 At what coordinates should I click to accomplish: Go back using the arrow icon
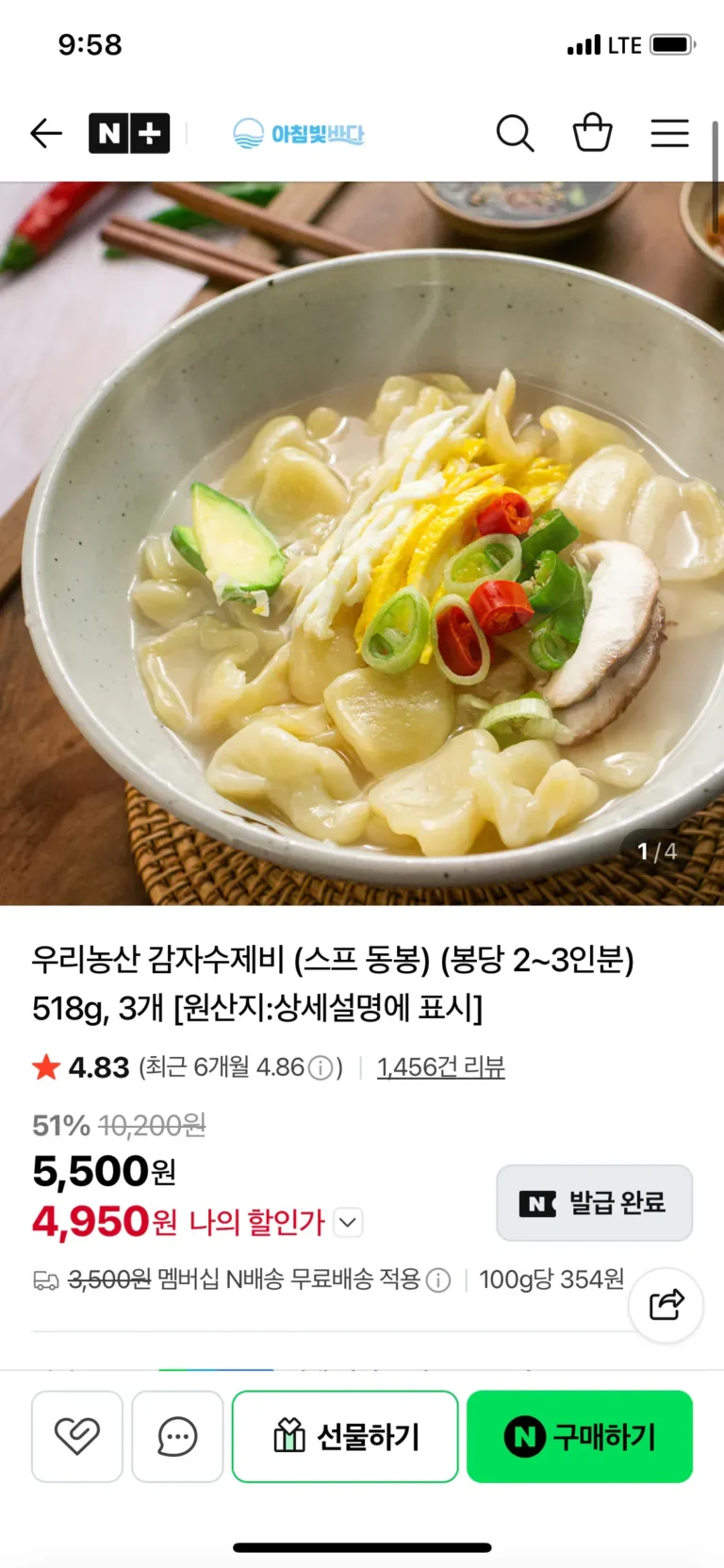coord(45,134)
